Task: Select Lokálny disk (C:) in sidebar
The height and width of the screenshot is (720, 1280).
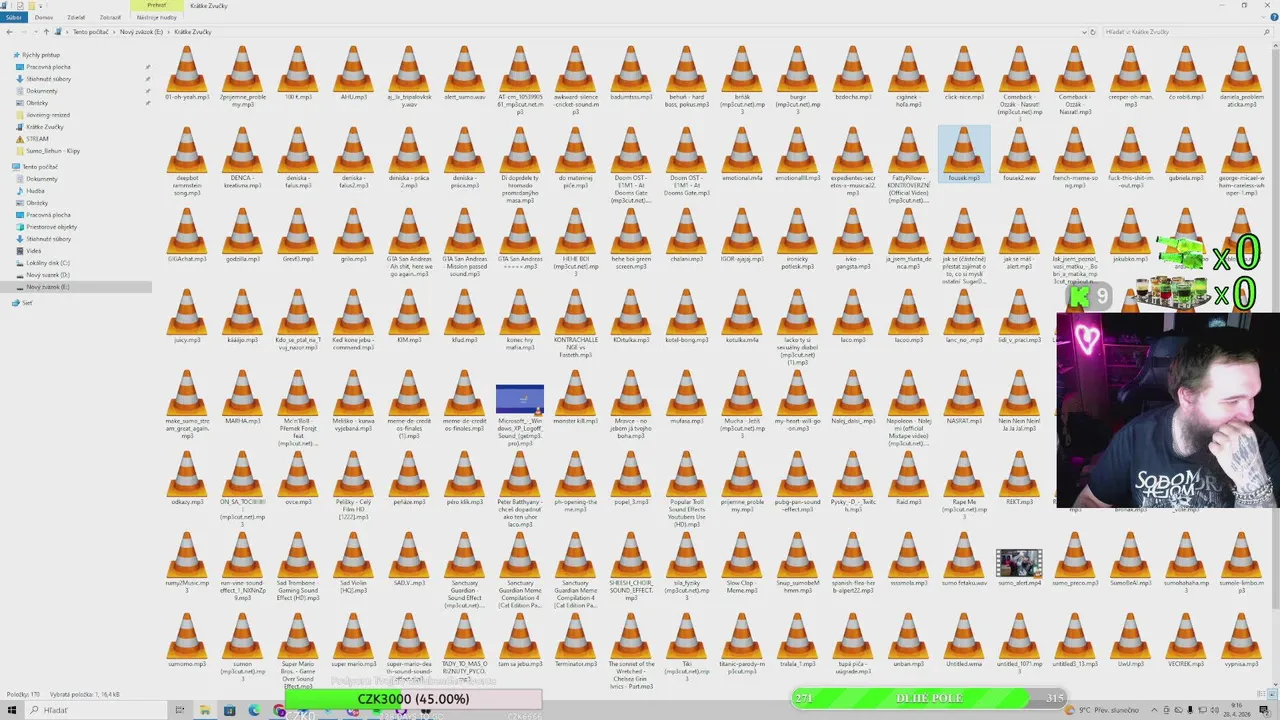Action: [x=47, y=263]
